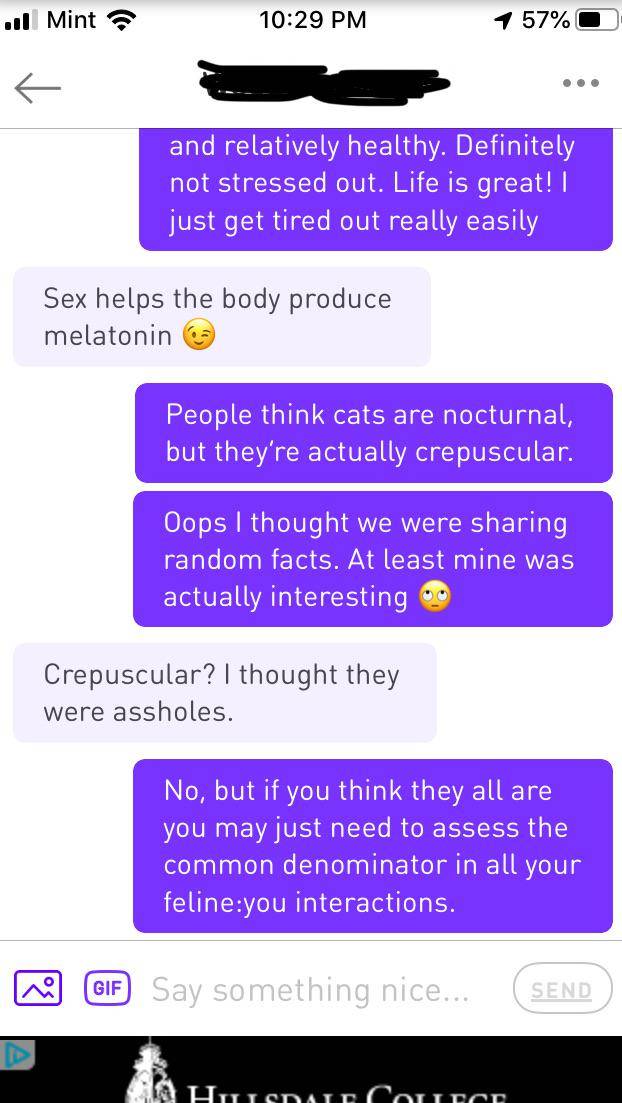
Task: Tap the AdChoices icon on the ad
Action: 18,1053
